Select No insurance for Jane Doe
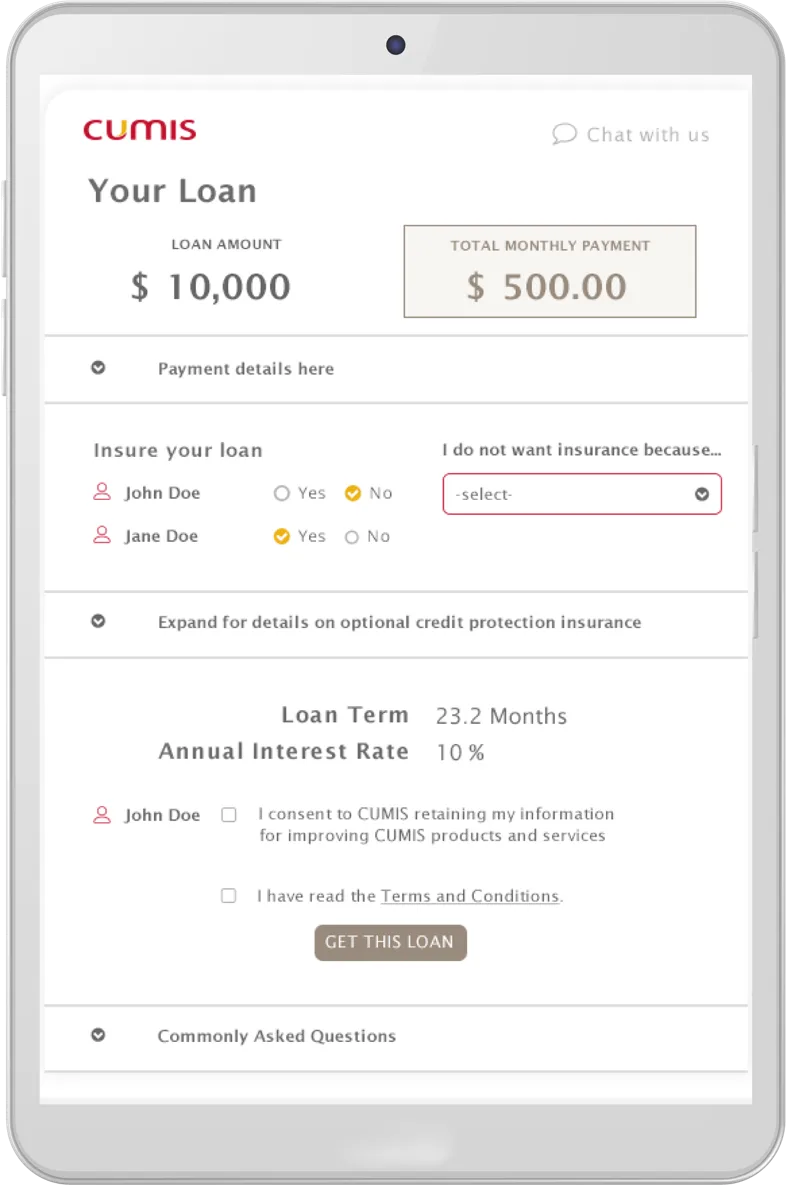Viewport: 786px width, 1185px height. click(352, 537)
